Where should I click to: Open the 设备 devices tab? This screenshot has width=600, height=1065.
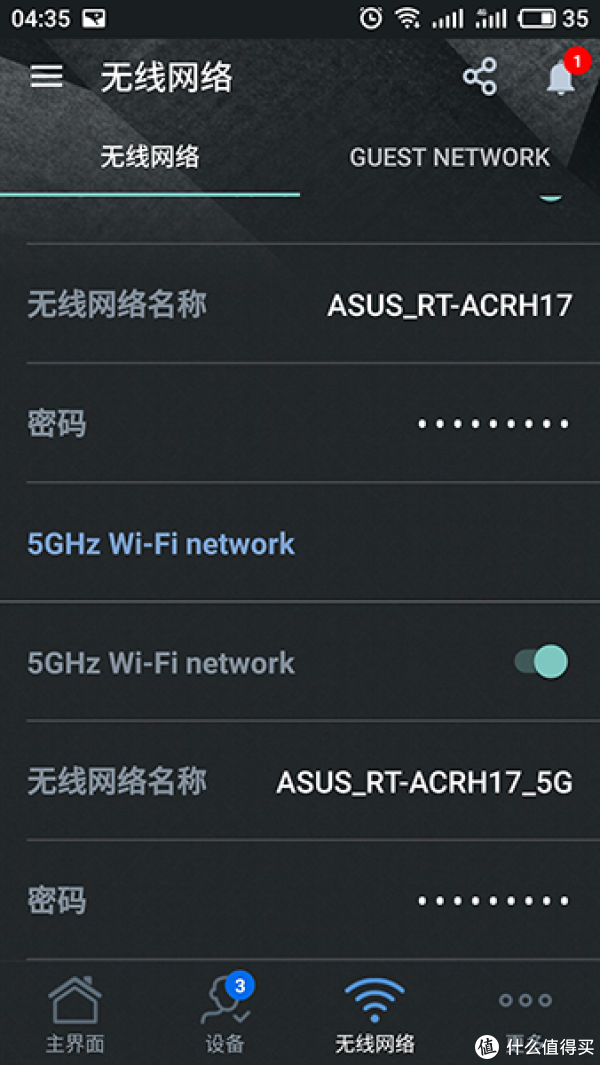tap(225, 1013)
